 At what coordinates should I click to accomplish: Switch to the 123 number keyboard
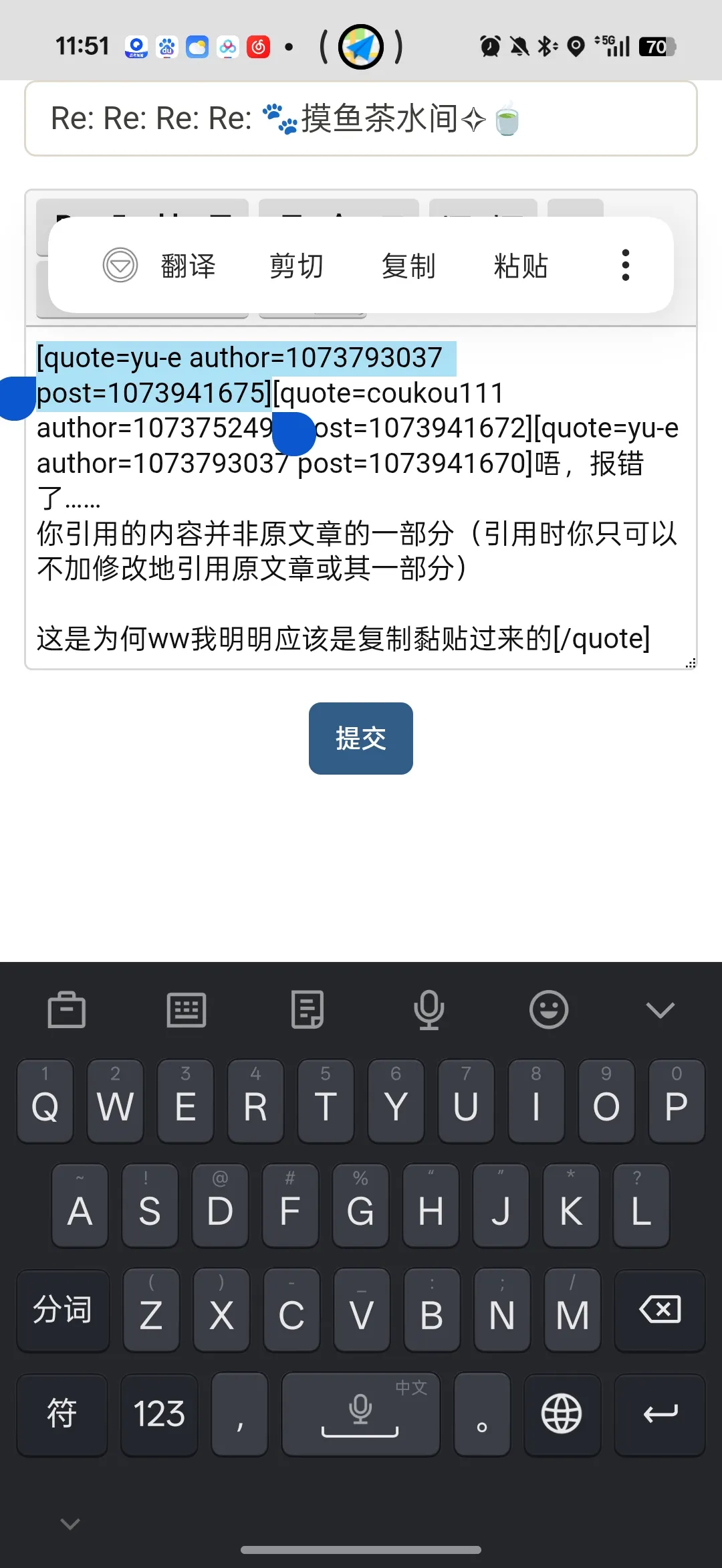click(x=159, y=1414)
